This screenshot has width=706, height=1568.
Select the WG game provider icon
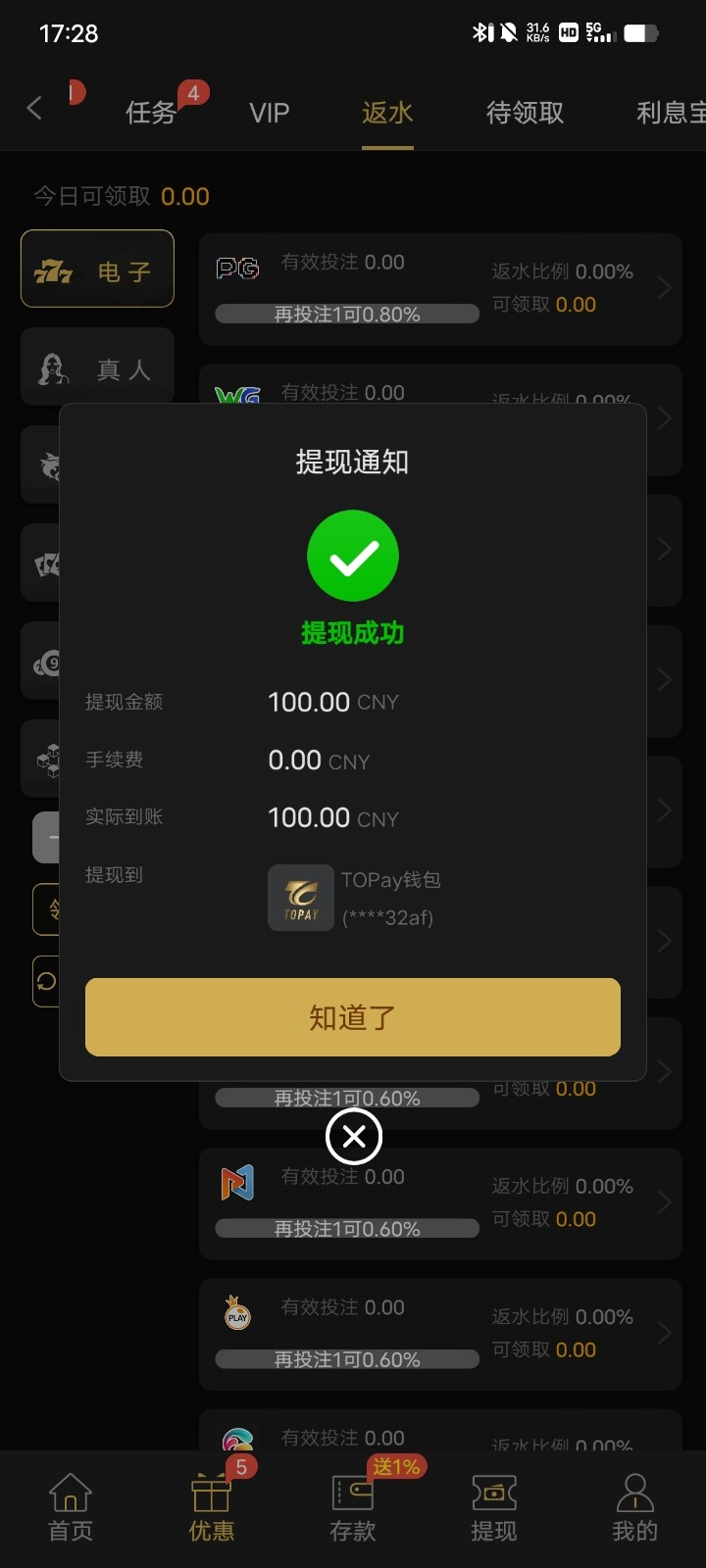pos(236,396)
